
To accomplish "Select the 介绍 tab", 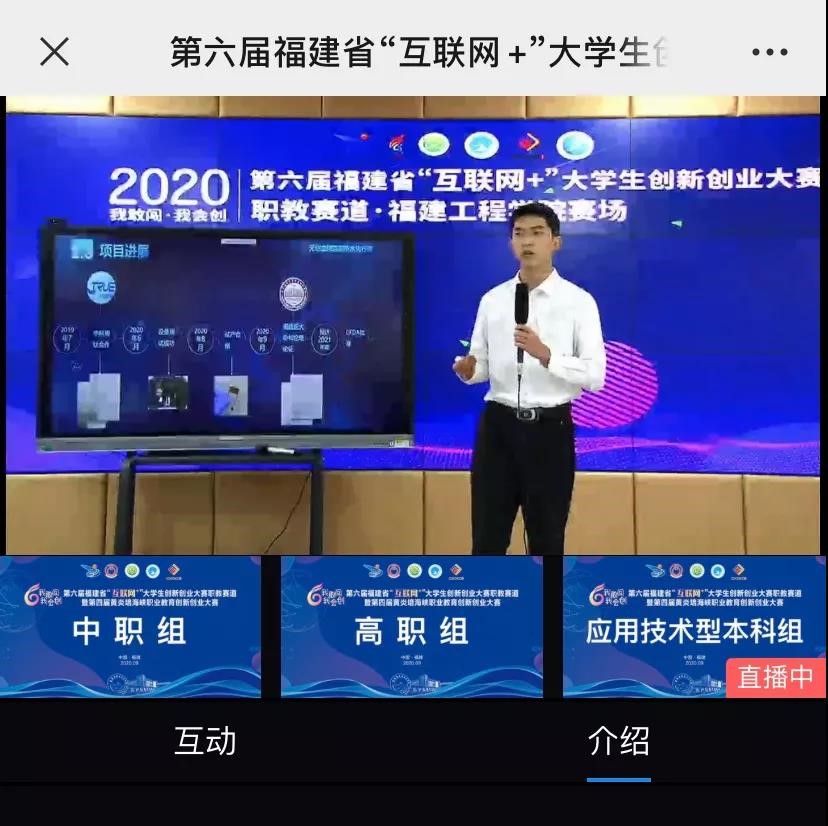I will click(619, 741).
